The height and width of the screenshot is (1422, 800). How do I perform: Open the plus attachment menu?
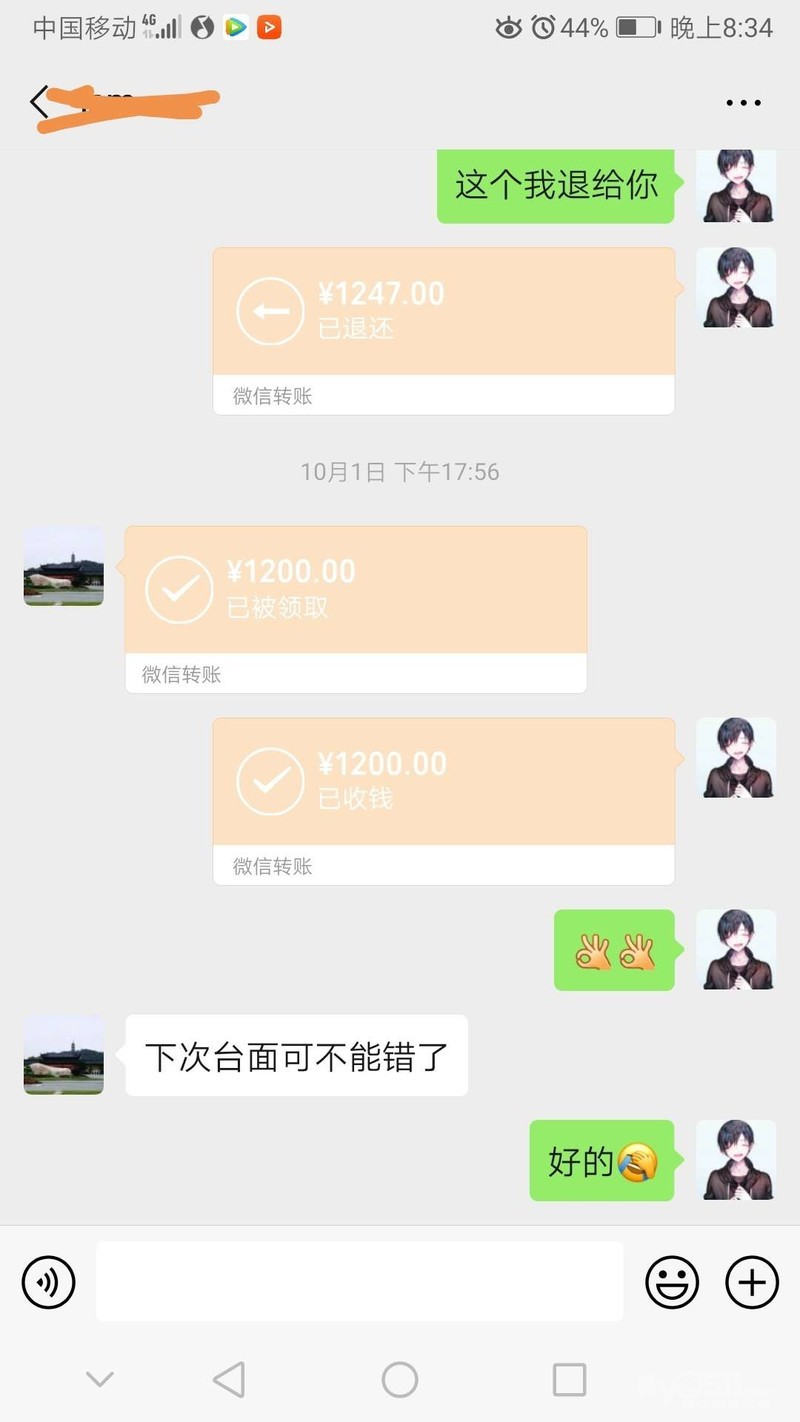[751, 1281]
